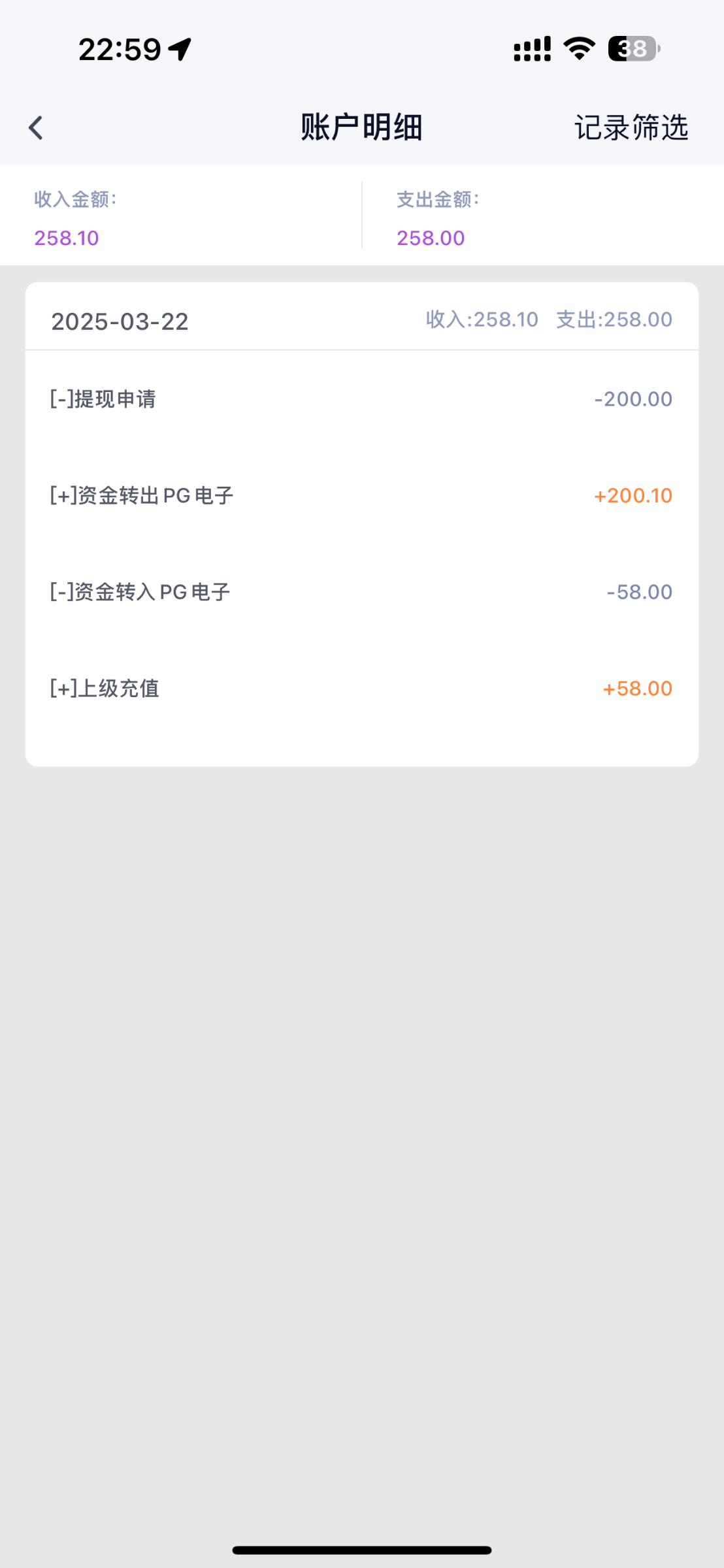Select the expense amount 258.00

(429, 238)
